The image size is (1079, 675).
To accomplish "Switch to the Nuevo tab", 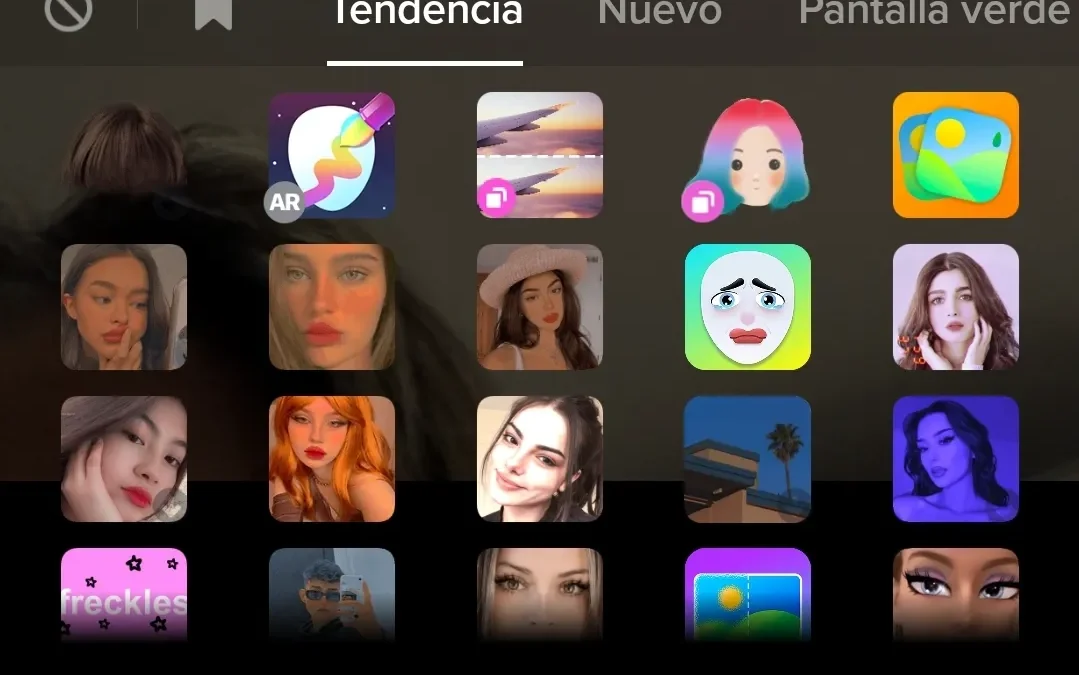I will (659, 12).
